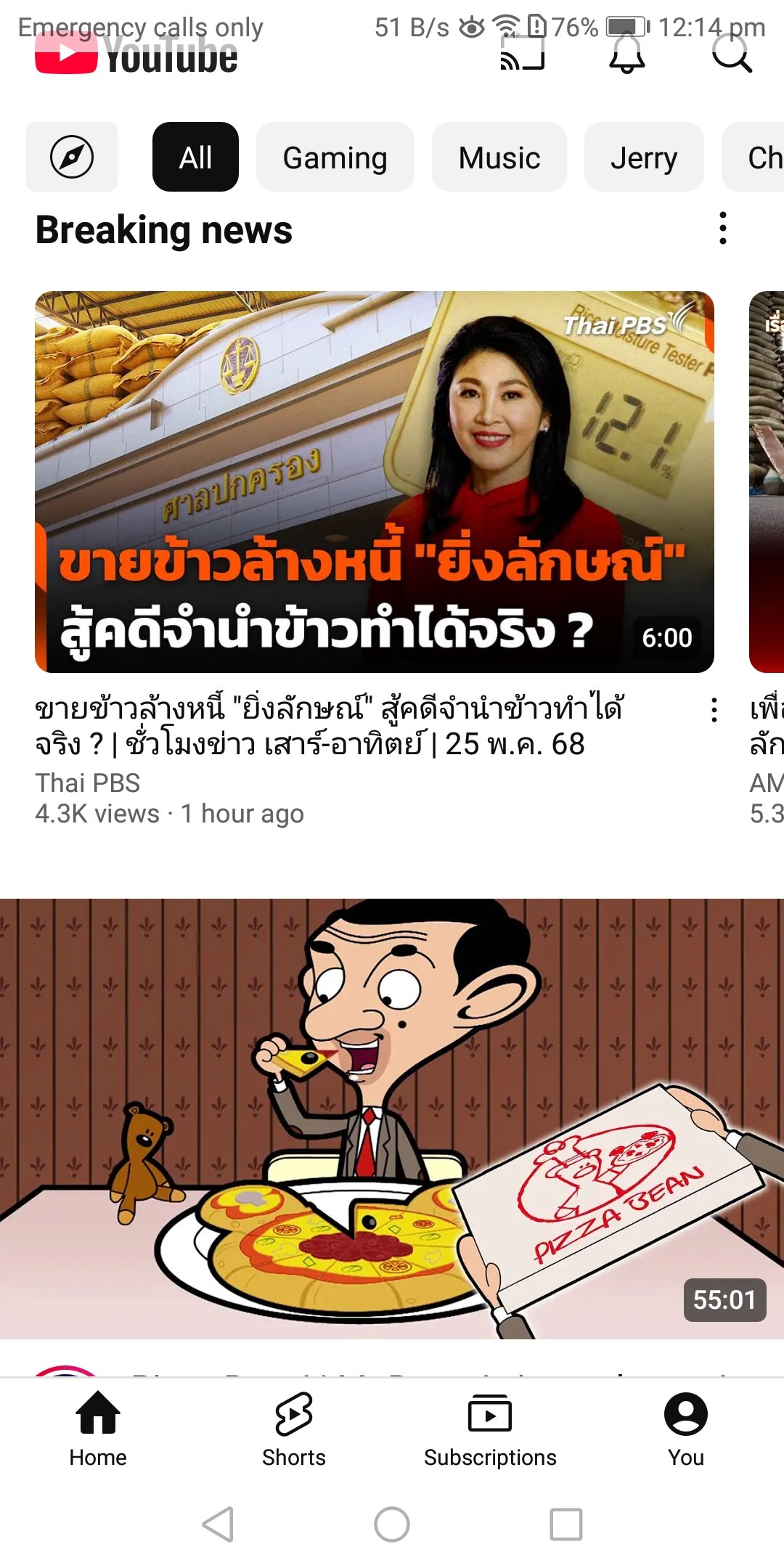Open the You profile tab
Screen dimensions: 784x1568
686,1429
